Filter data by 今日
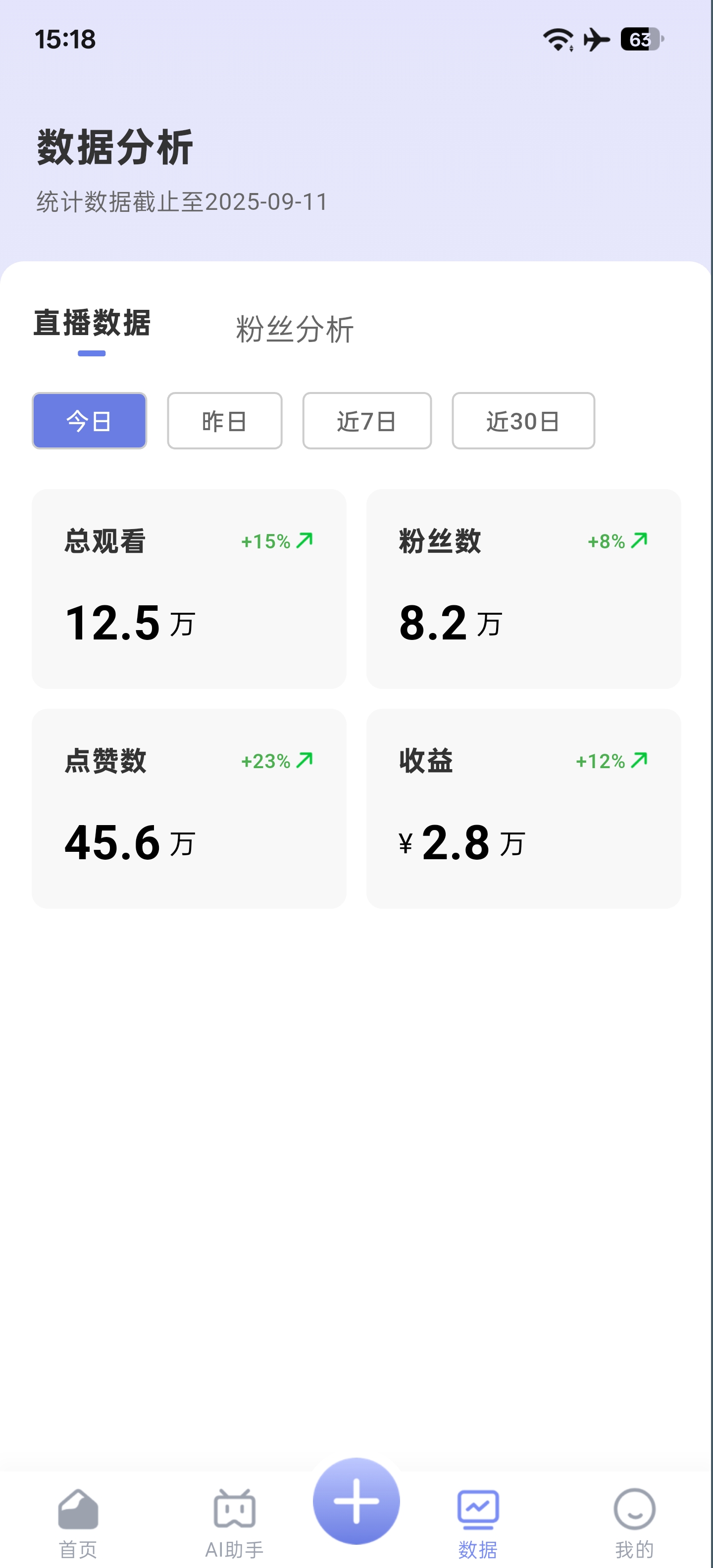Screen dimensions: 713x1568 90,421
